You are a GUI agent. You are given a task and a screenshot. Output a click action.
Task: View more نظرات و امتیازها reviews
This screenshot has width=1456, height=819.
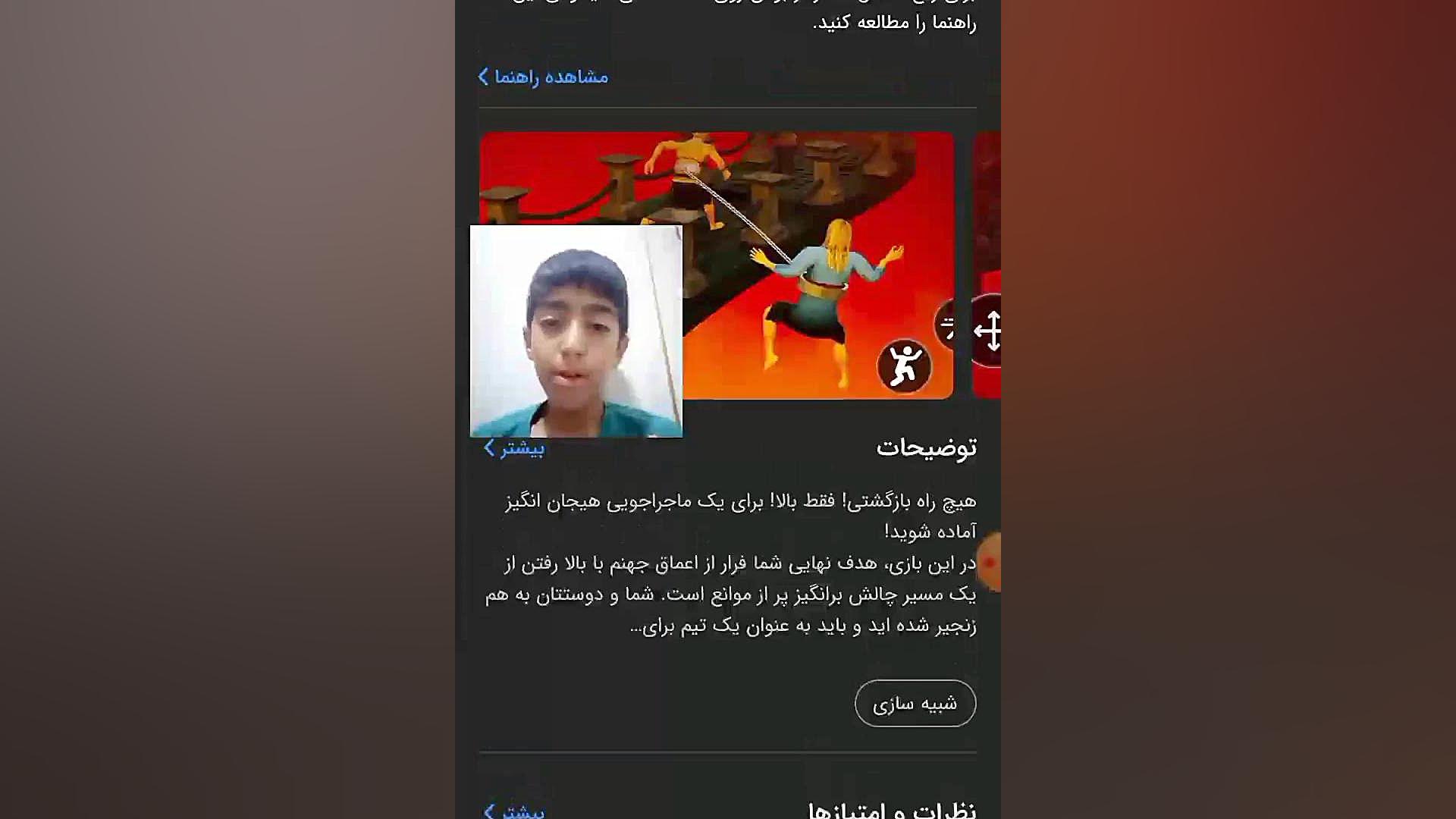(514, 811)
